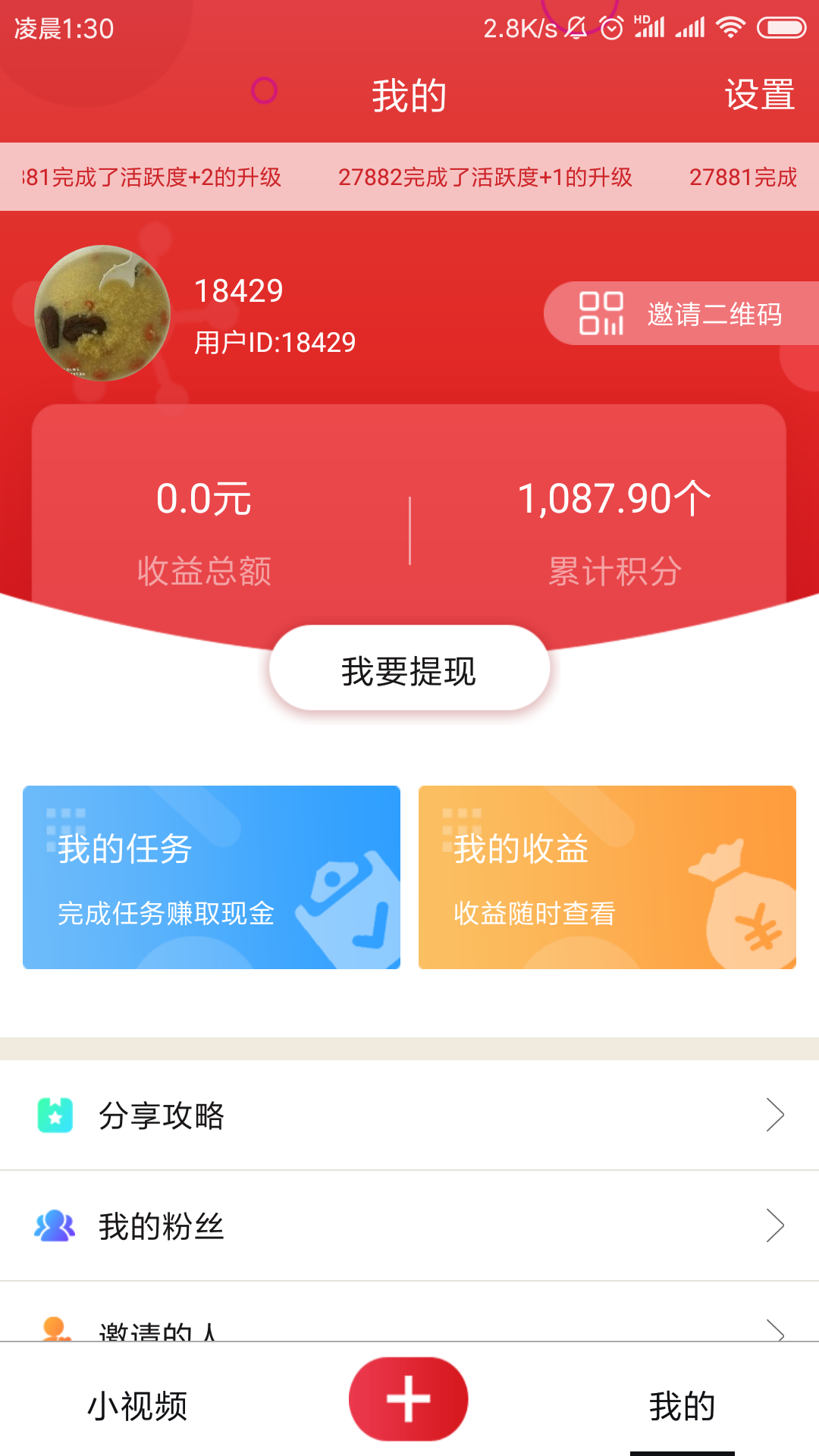The height and width of the screenshot is (1456, 819).
Task: Open the 分享攻略 row
Action: coord(409,1116)
